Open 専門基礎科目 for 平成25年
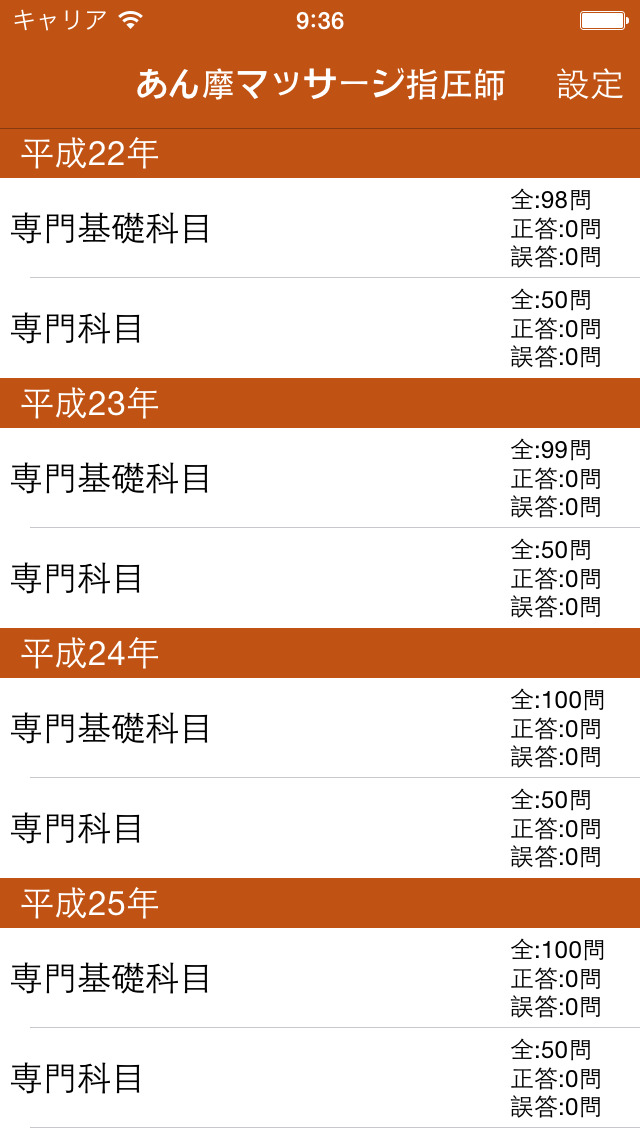640x1136 pixels. click(320, 978)
